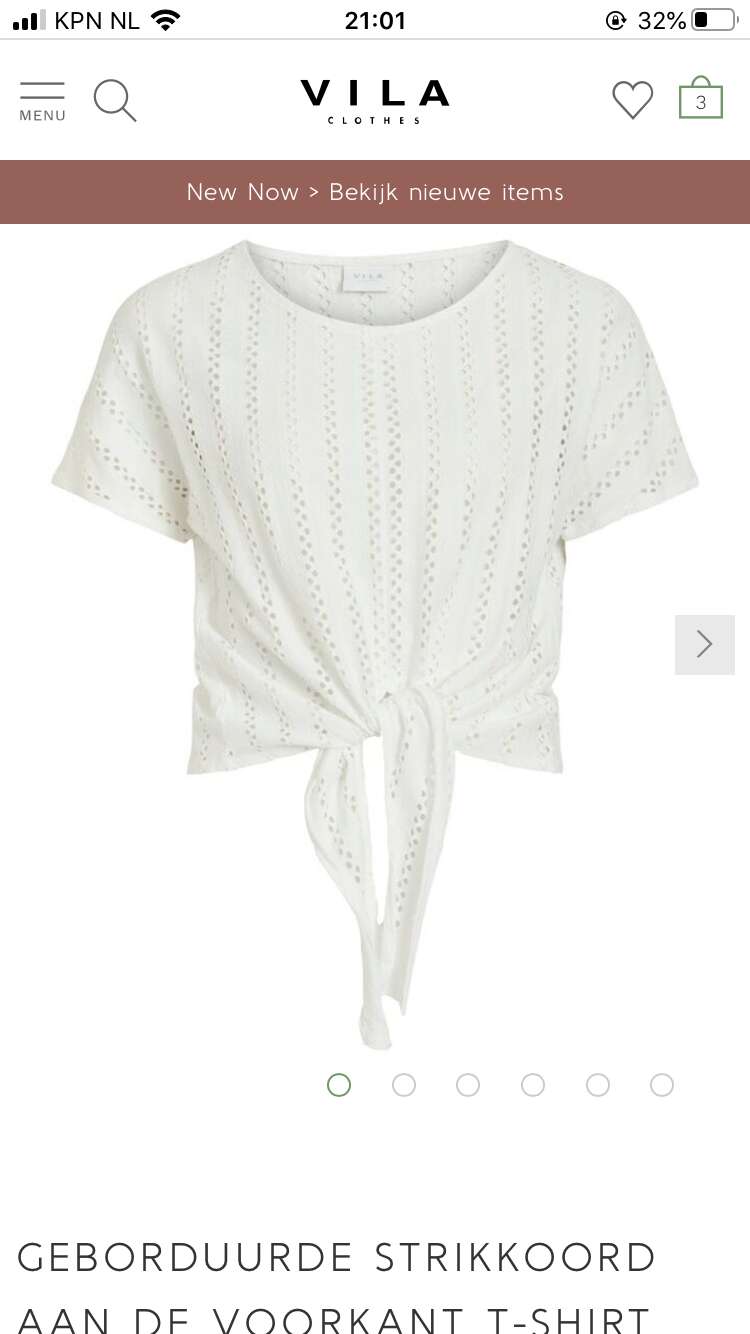Screen dimensions: 750x1334
Task: Open the wishlist heart
Action: [632, 101]
